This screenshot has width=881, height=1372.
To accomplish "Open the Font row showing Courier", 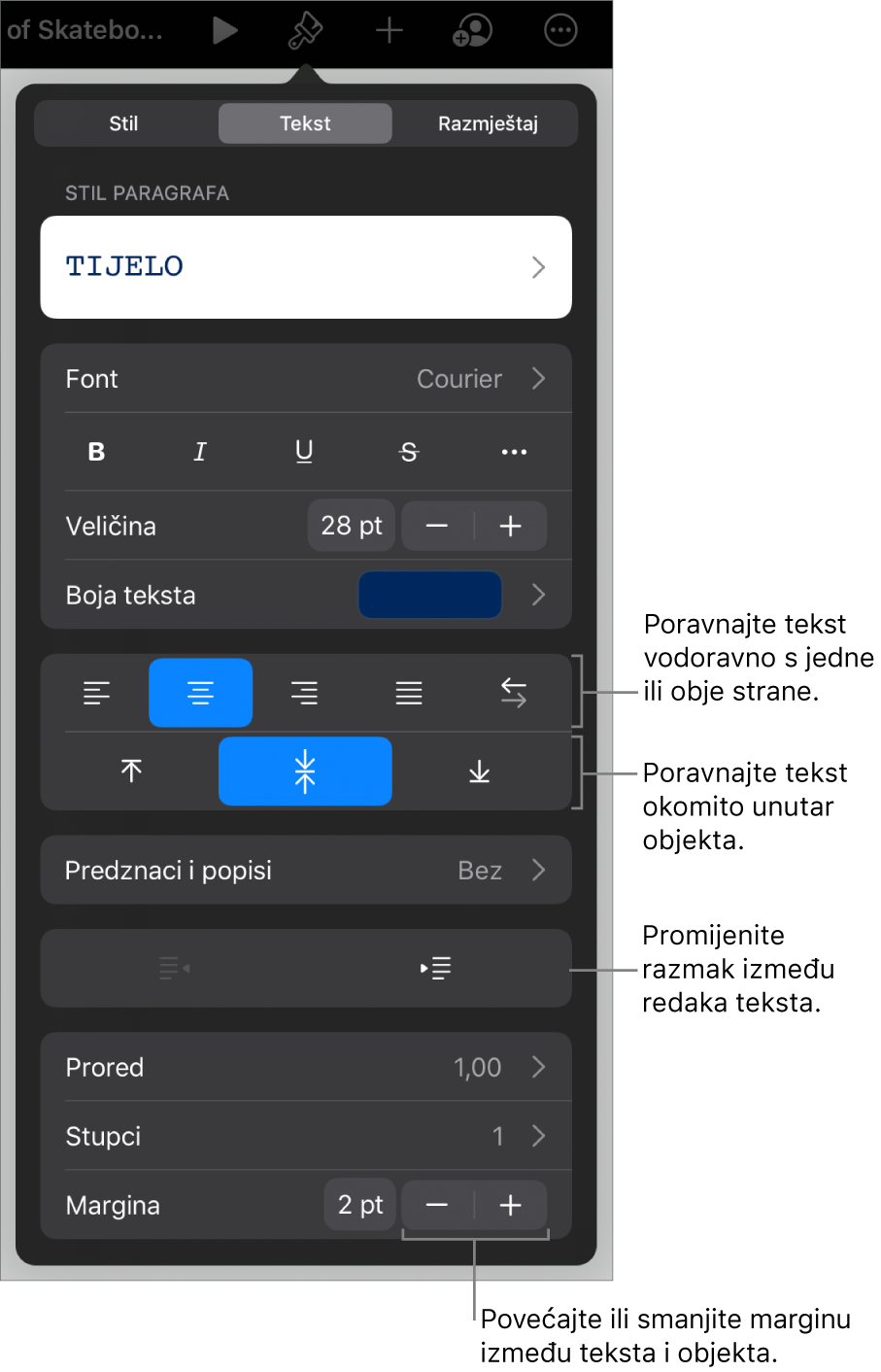I will pos(305,379).
